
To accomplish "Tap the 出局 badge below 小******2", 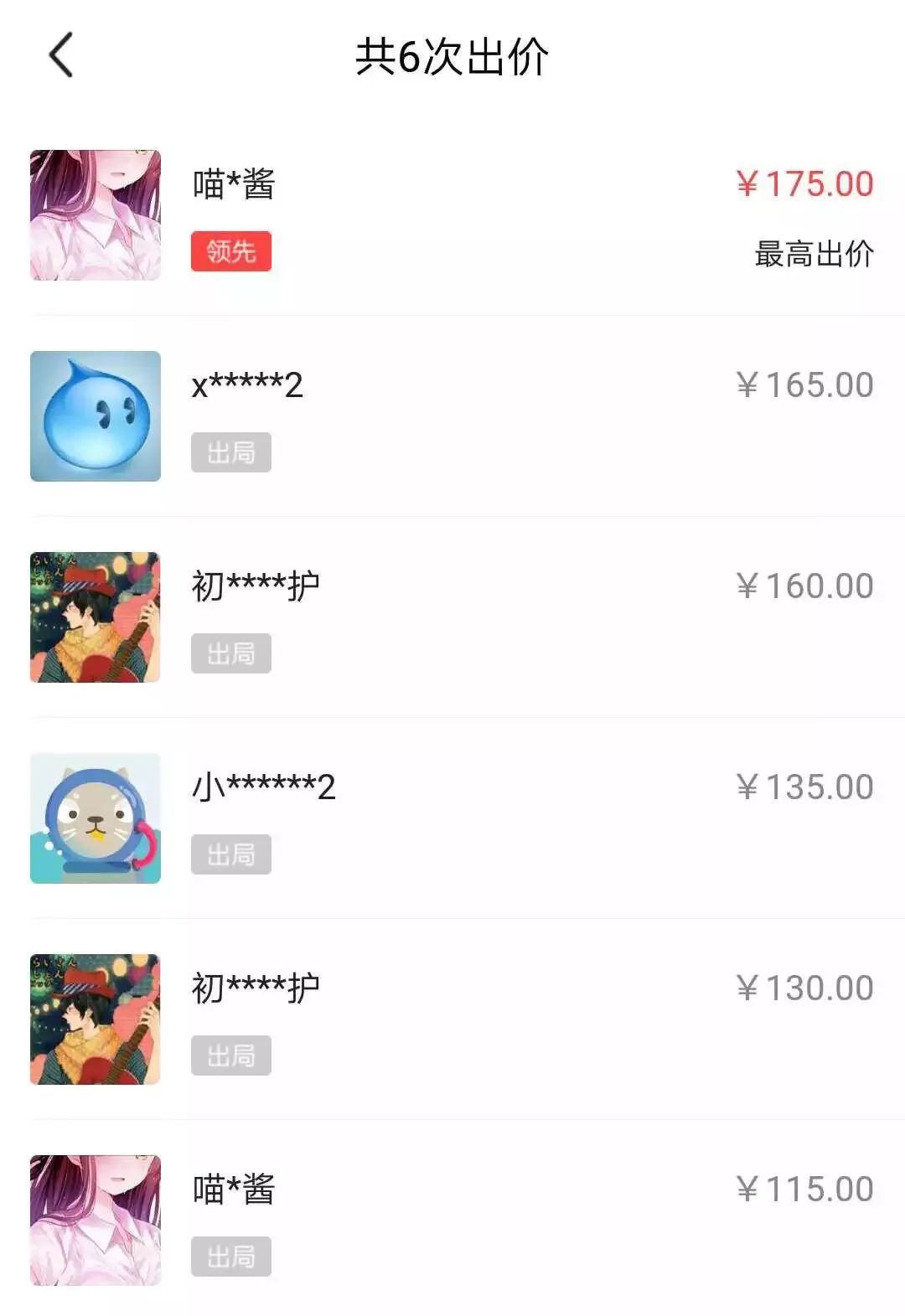I will click(x=231, y=853).
